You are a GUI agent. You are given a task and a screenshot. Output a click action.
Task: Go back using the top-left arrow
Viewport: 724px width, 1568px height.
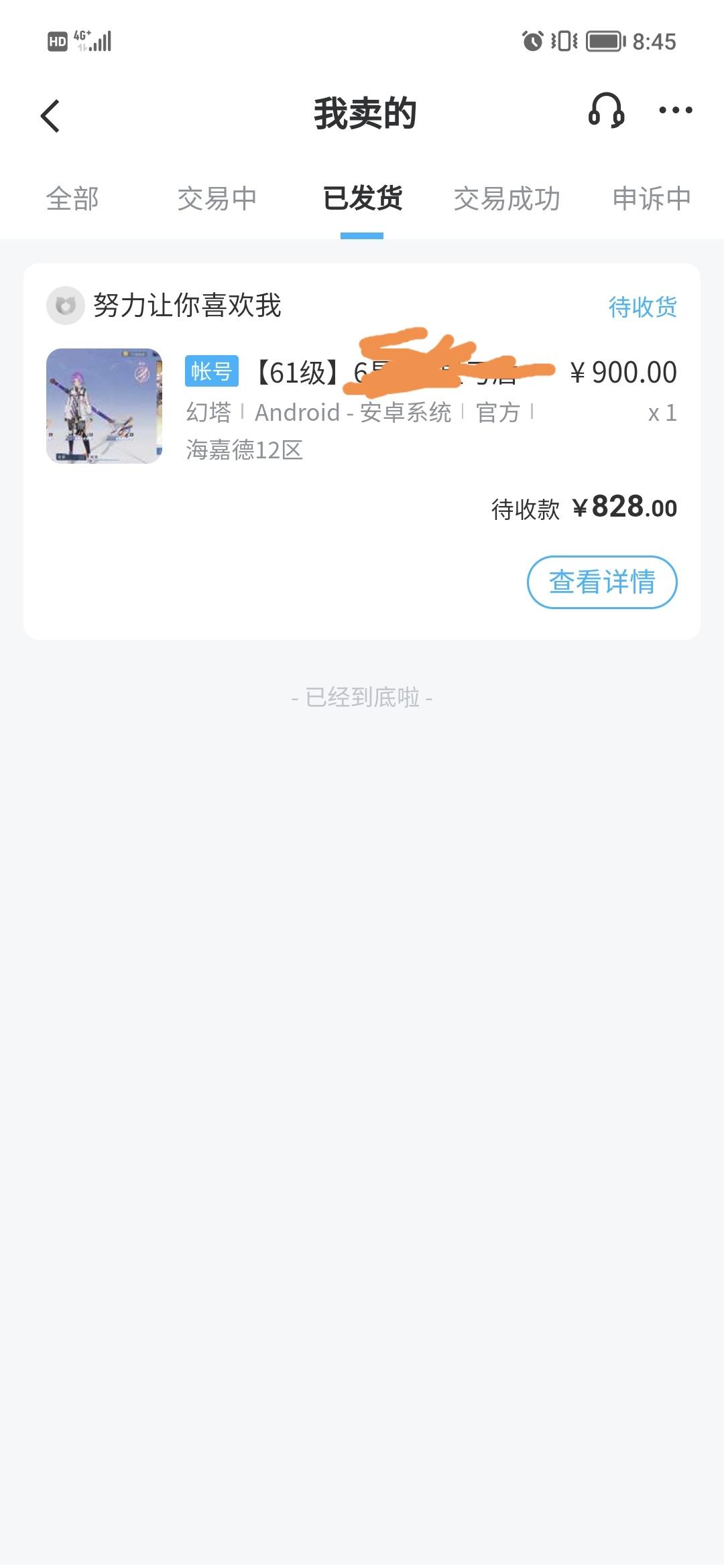pos(51,116)
